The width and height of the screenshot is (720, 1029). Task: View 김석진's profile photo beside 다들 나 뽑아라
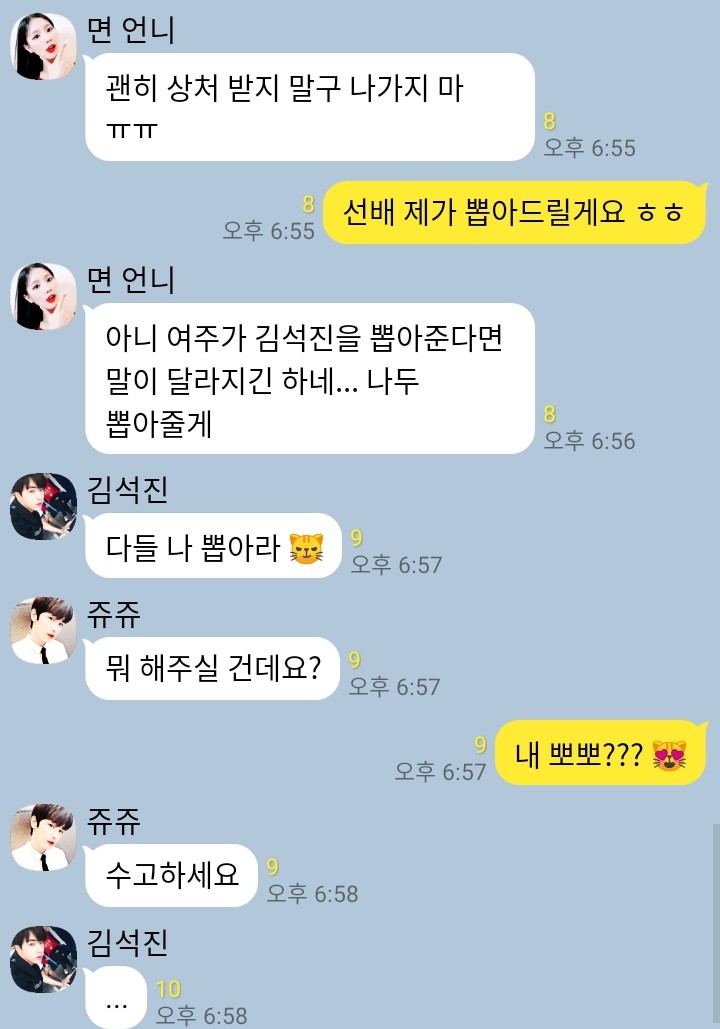44,507
